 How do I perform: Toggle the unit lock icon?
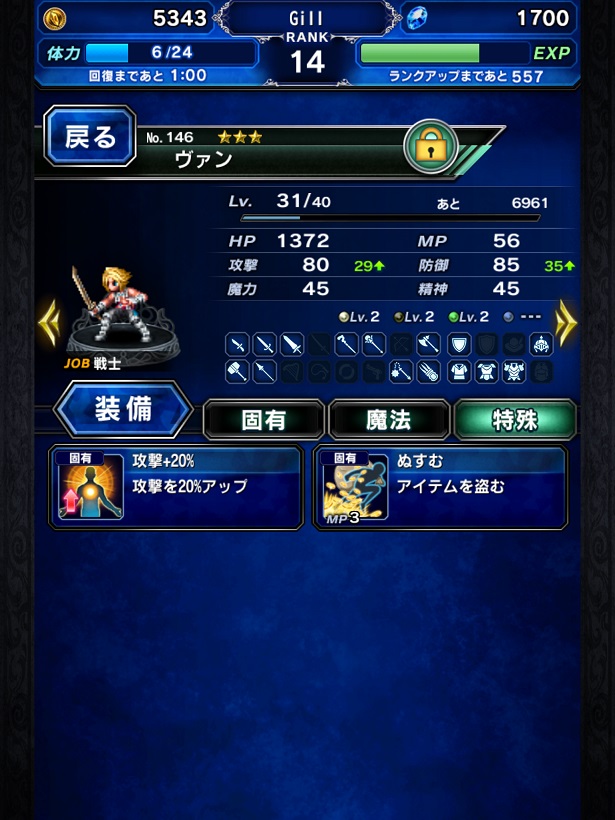[431, 148]
